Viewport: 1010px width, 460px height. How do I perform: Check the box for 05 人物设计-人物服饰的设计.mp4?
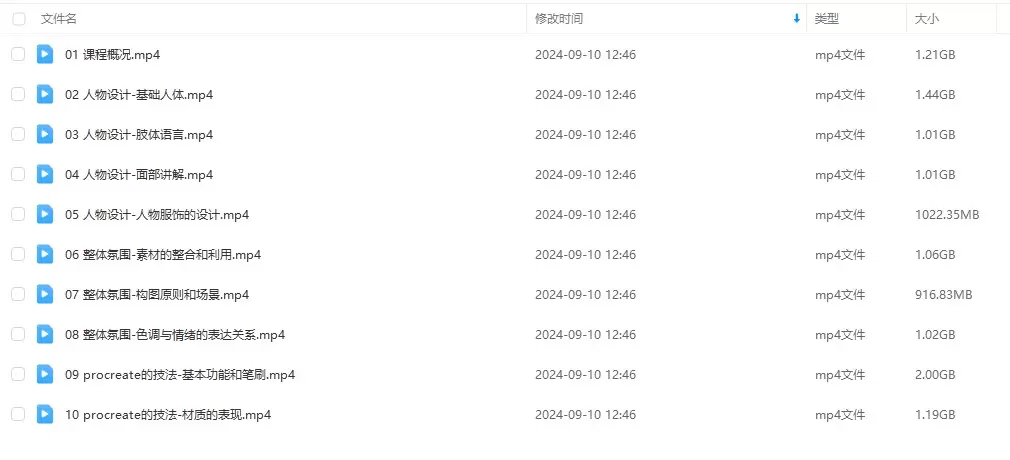(18, 215)
